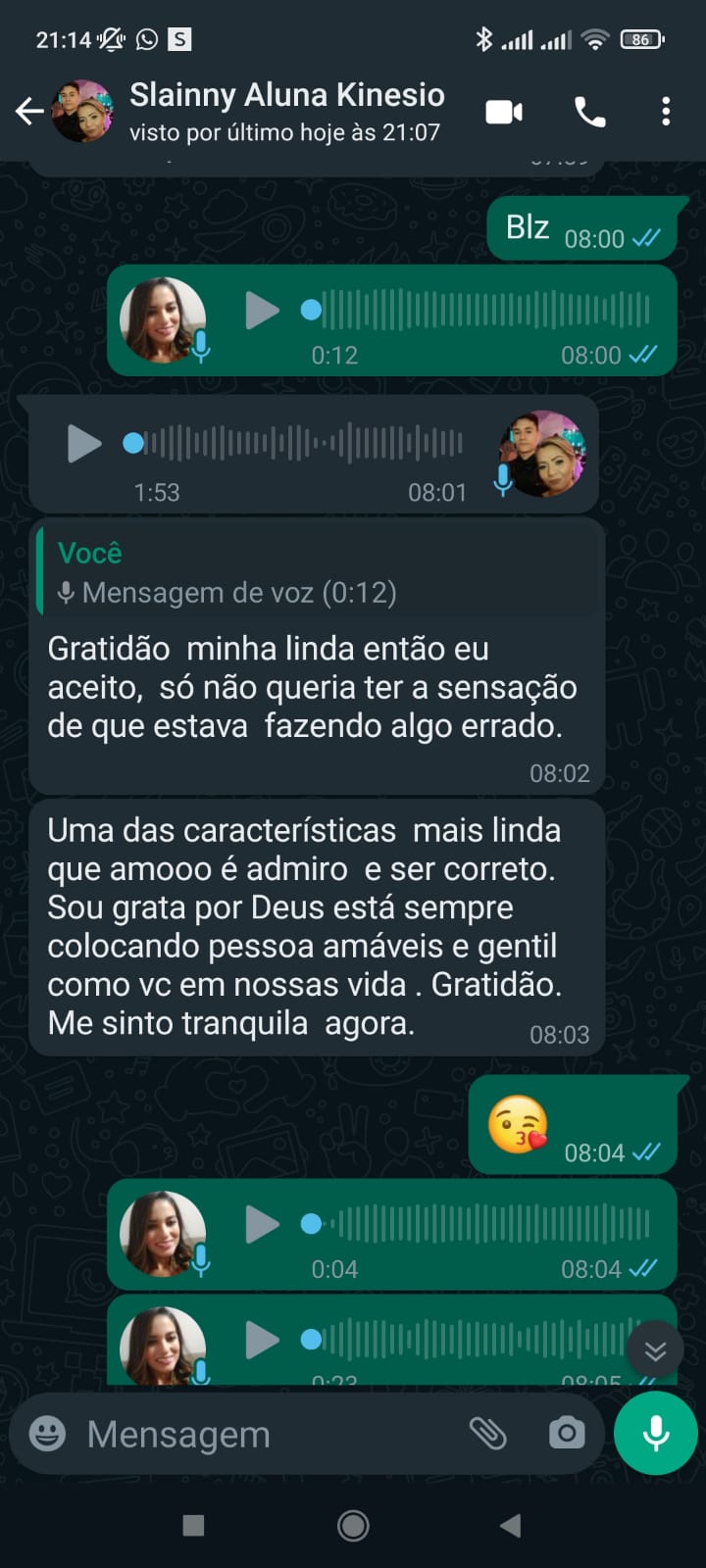Image resolution: width=706 pixels, height=1568 pixels.
Task: Open Slainny Aluna Kinesio contact info
Action: click(286, 112)
